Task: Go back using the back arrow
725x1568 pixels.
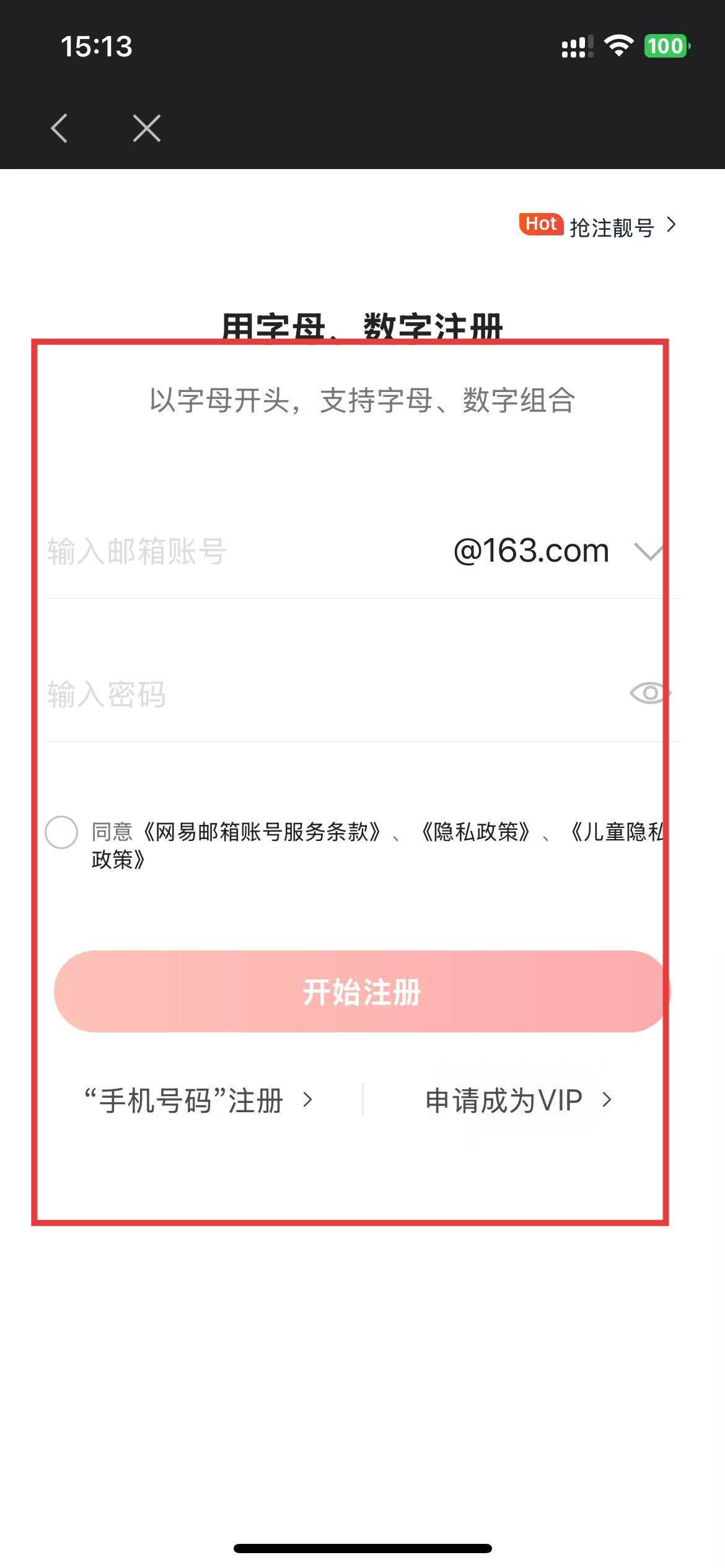Action: (x=59, y=128)
